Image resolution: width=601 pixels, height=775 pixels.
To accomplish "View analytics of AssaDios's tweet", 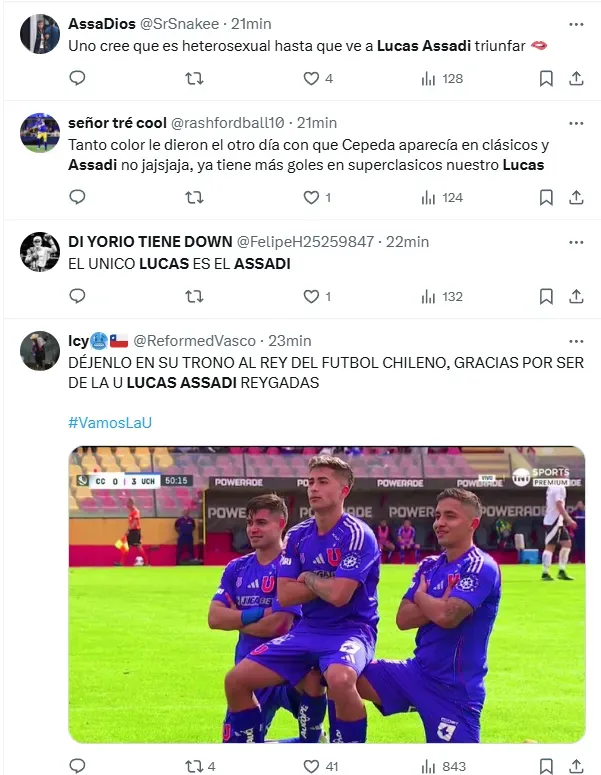I will (x=441, y=78).
